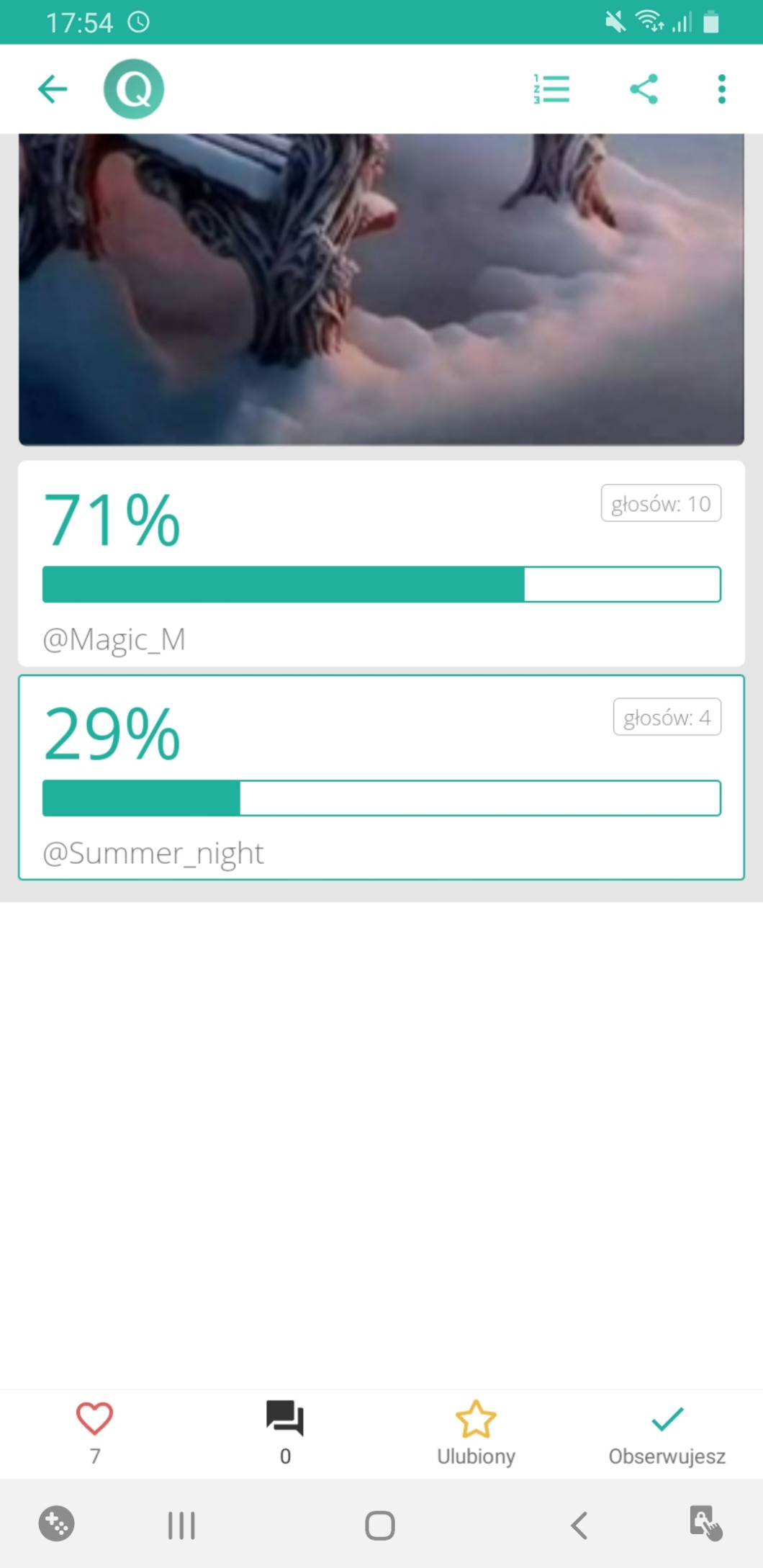
Task: Select the @Magic_M poll option
Action: click(381, 563)
